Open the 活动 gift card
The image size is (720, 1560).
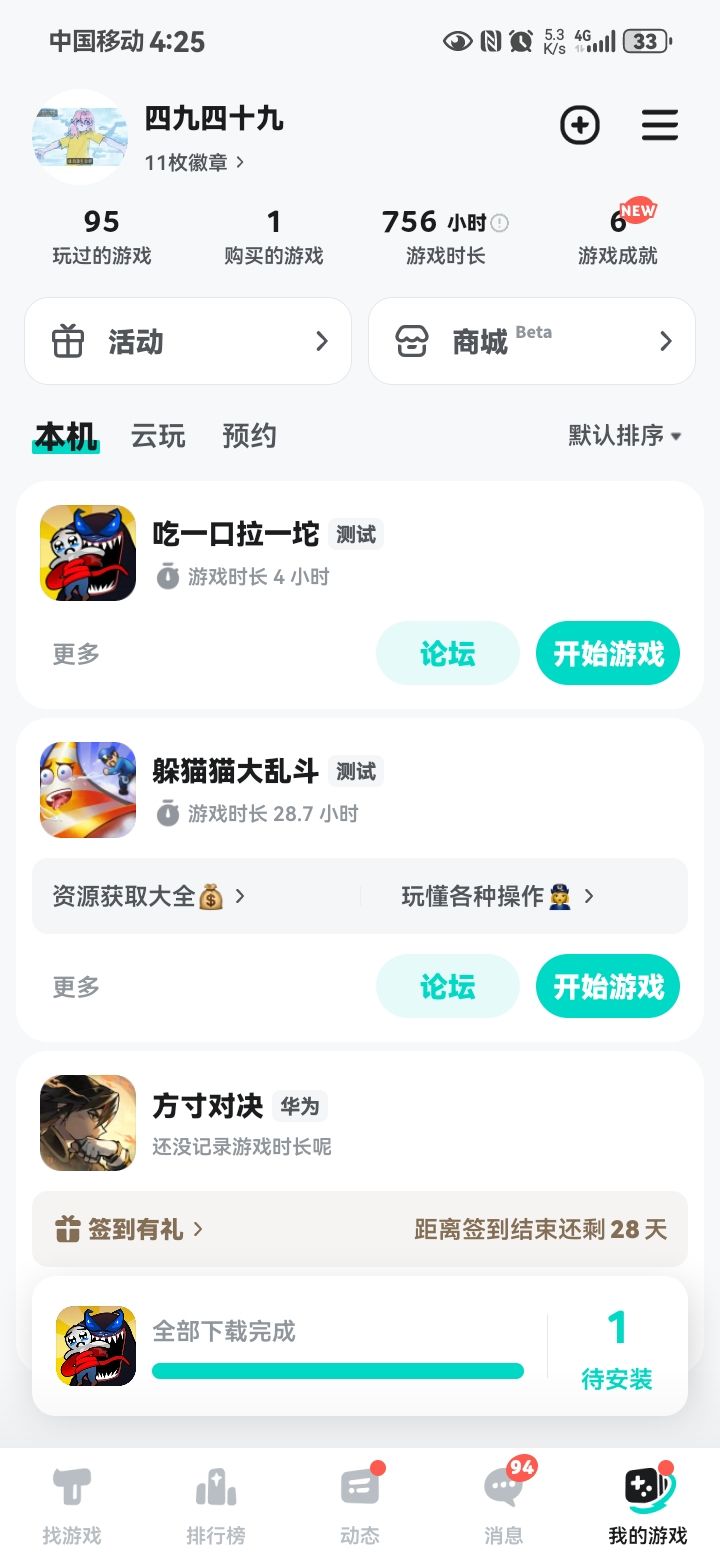[x=187, y=341]
